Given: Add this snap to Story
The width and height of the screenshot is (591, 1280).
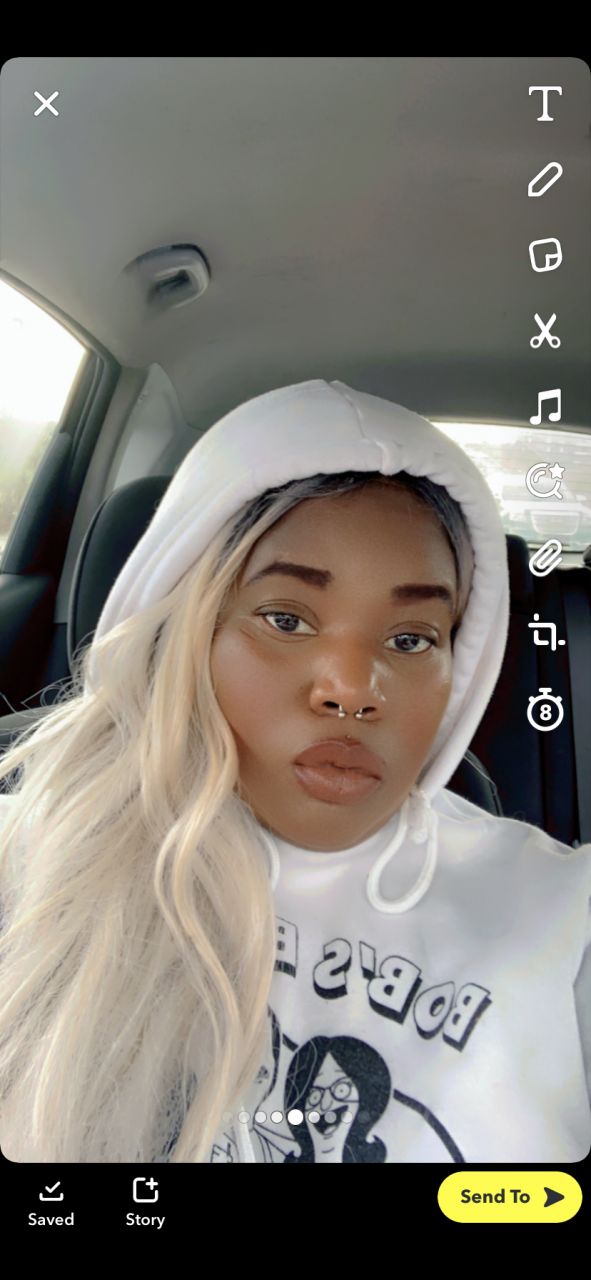Looking at the screenshot, I should (x=145, y=1203).
